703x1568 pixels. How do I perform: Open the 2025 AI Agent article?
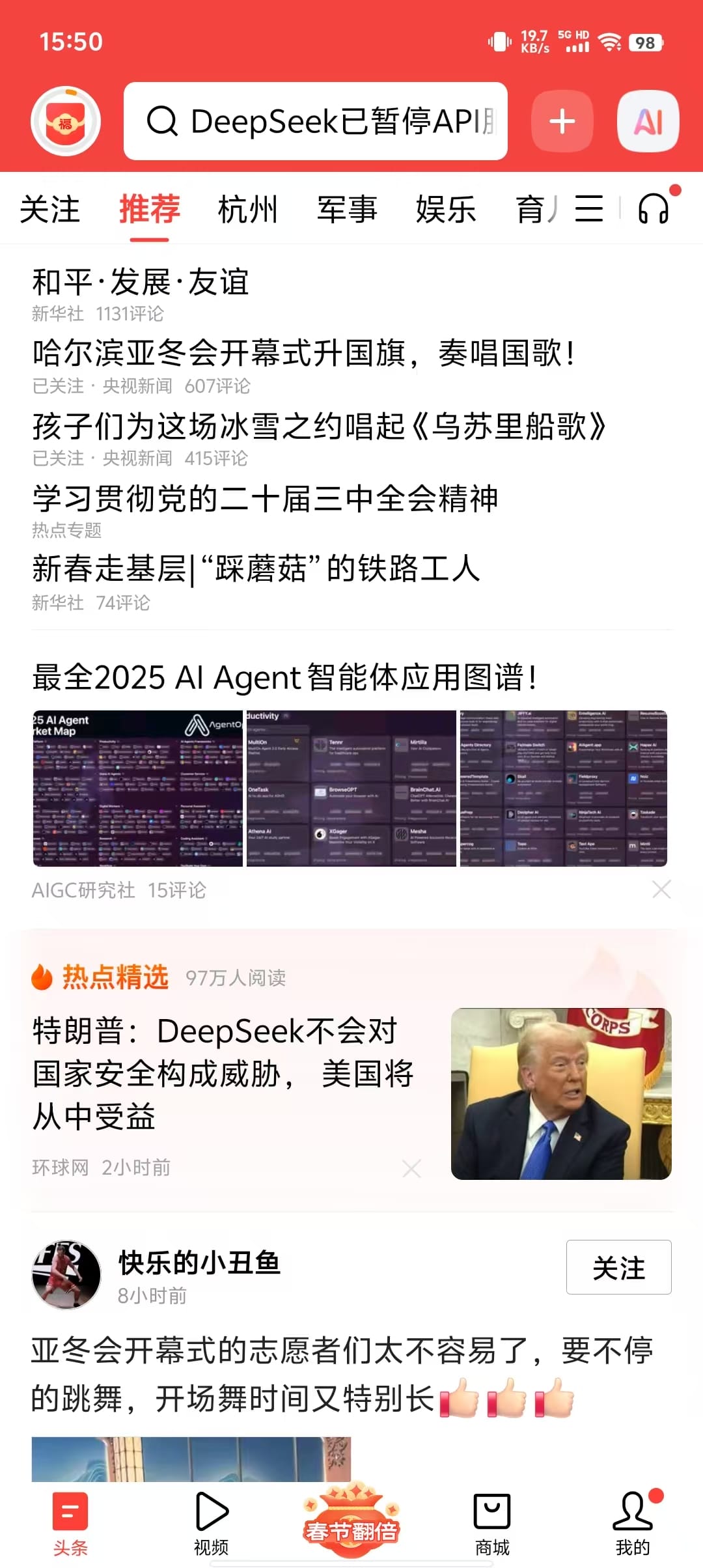(284, 677)
